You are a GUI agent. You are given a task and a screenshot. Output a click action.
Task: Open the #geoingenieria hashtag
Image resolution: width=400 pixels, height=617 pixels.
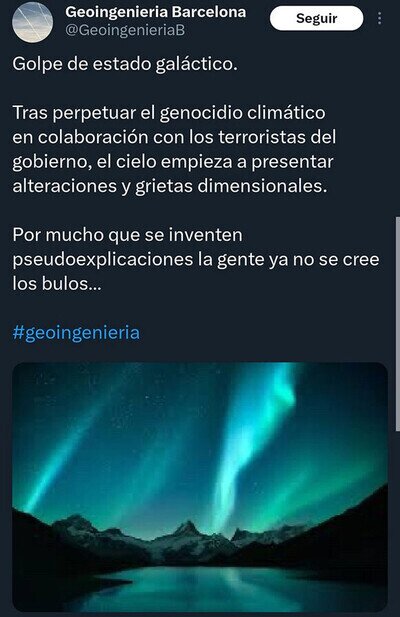tap(76, 333)
